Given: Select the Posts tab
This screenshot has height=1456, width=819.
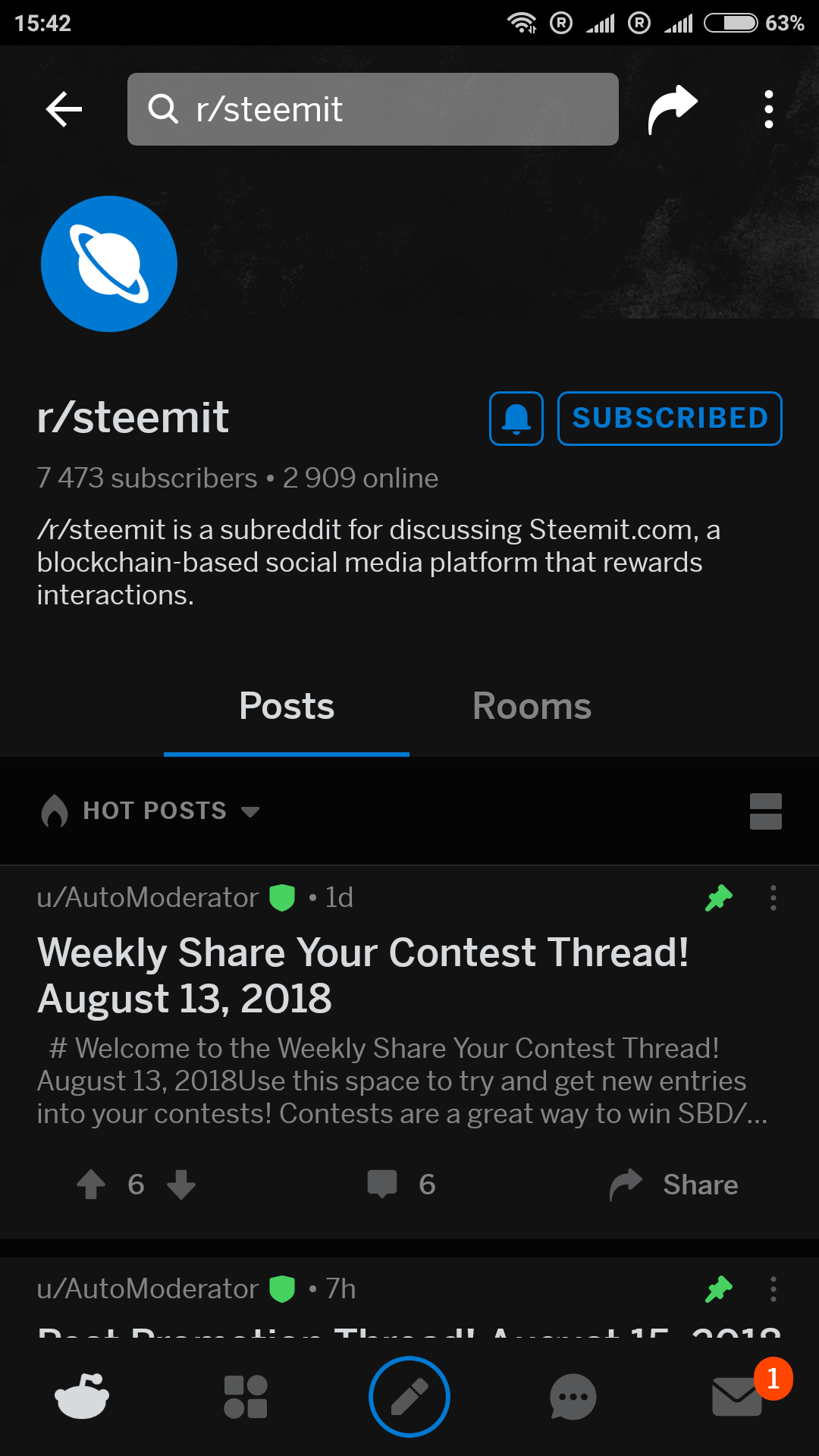Looking at the screenshot, I should (287, 706).
